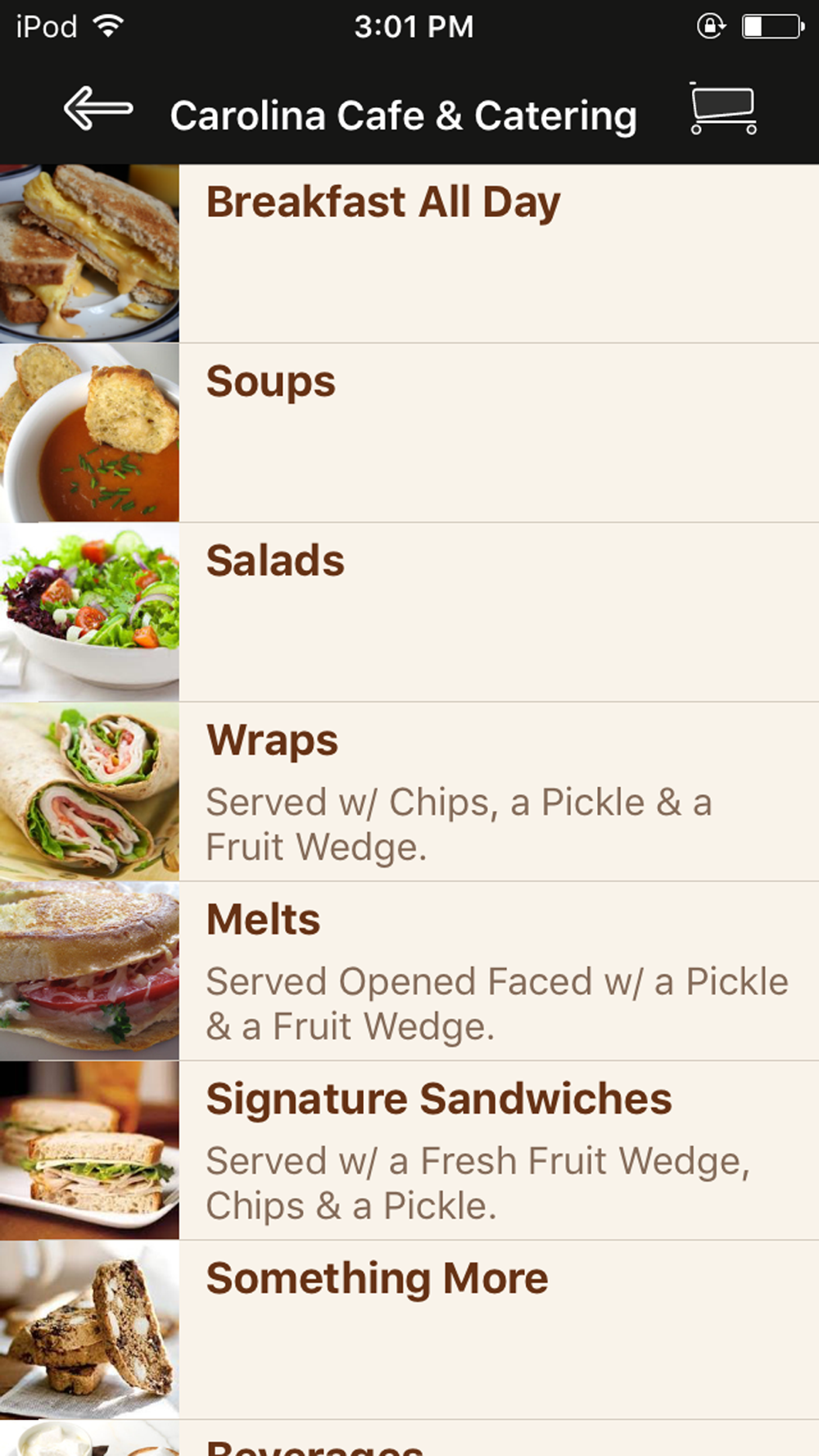
Task: Select the Soups category
Action: tap(409, 433)
